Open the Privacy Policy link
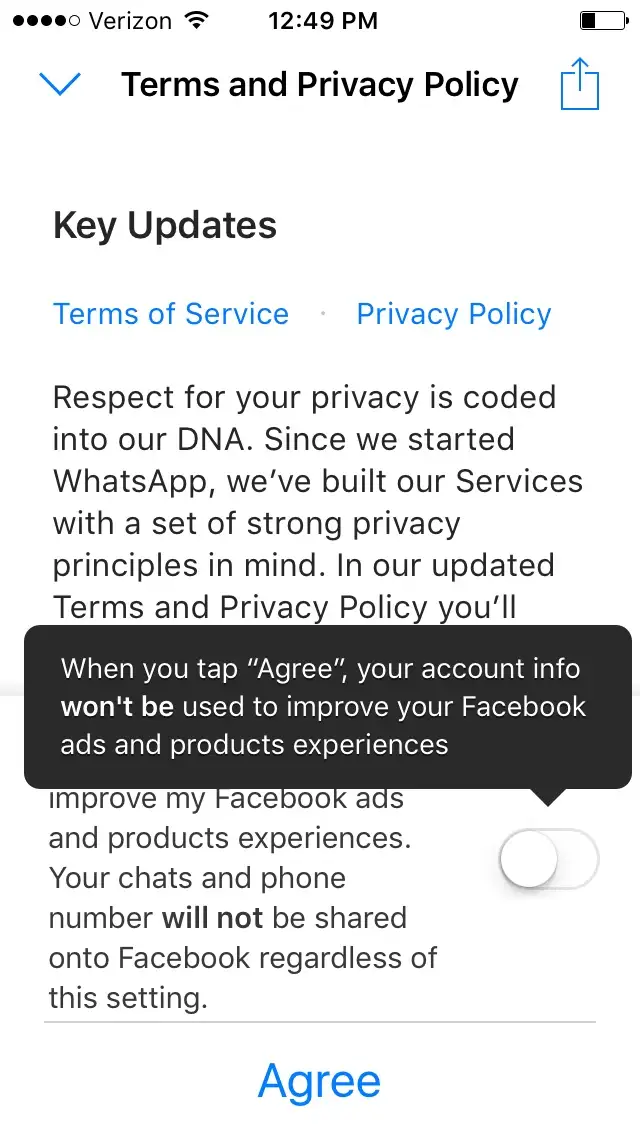Screen dimensions: 640x1136 tap(454, 314)
